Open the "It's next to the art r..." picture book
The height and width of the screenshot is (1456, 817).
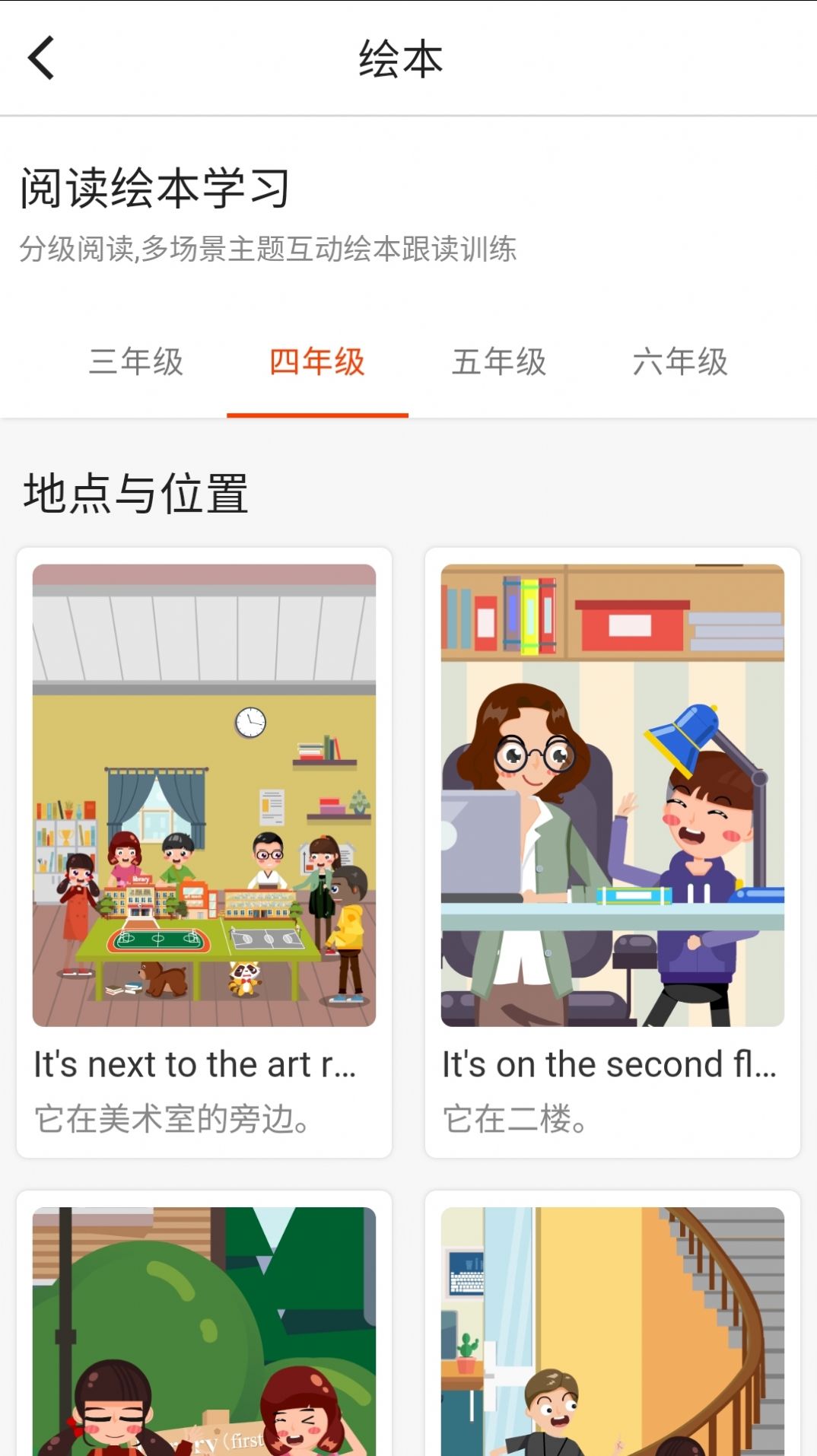[204, 852]
